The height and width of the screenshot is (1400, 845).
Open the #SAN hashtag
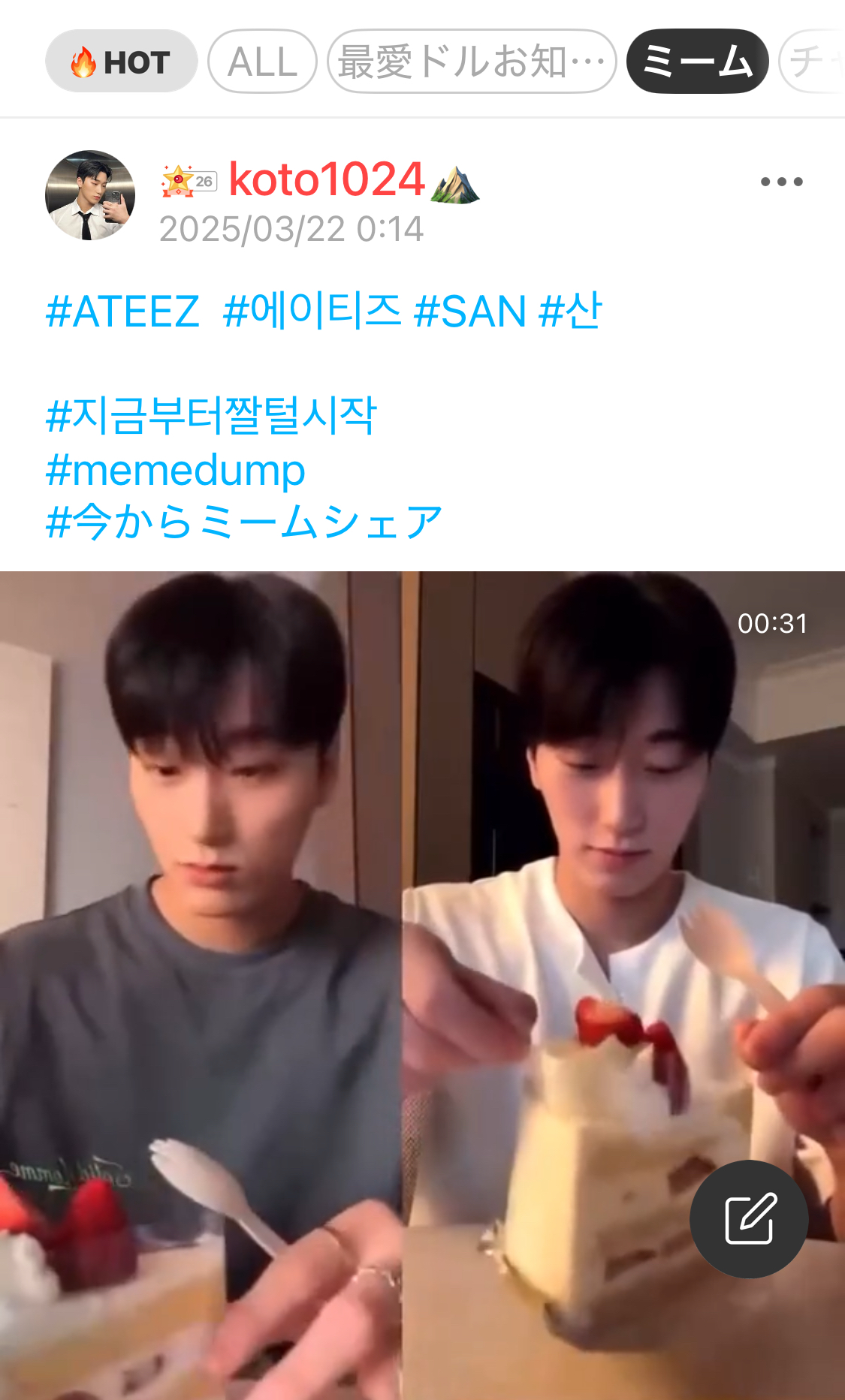[x=469, y=312]
